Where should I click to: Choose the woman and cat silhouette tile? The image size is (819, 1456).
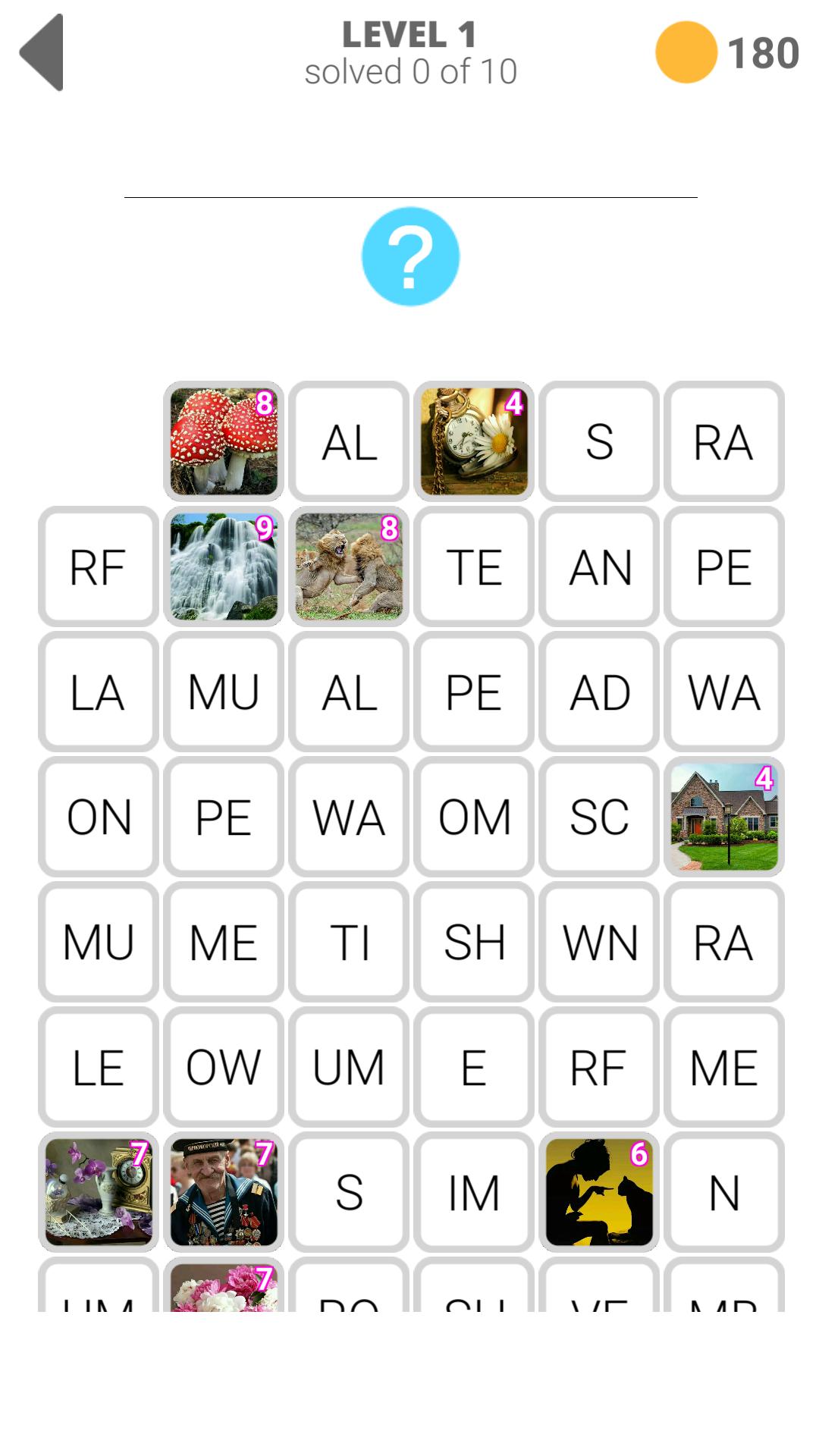tap(599, 1192)
